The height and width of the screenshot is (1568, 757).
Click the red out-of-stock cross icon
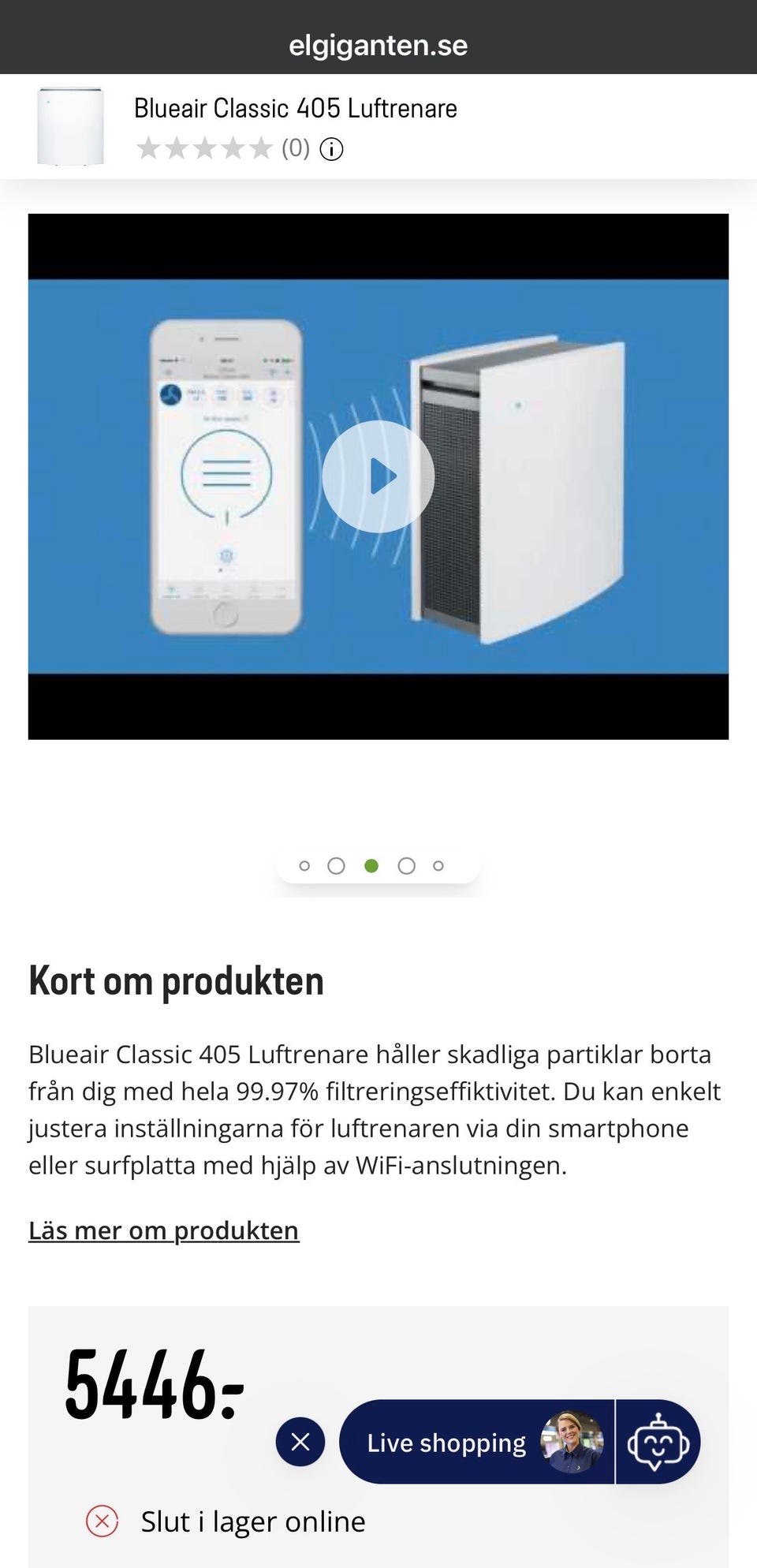point(102,1521)
